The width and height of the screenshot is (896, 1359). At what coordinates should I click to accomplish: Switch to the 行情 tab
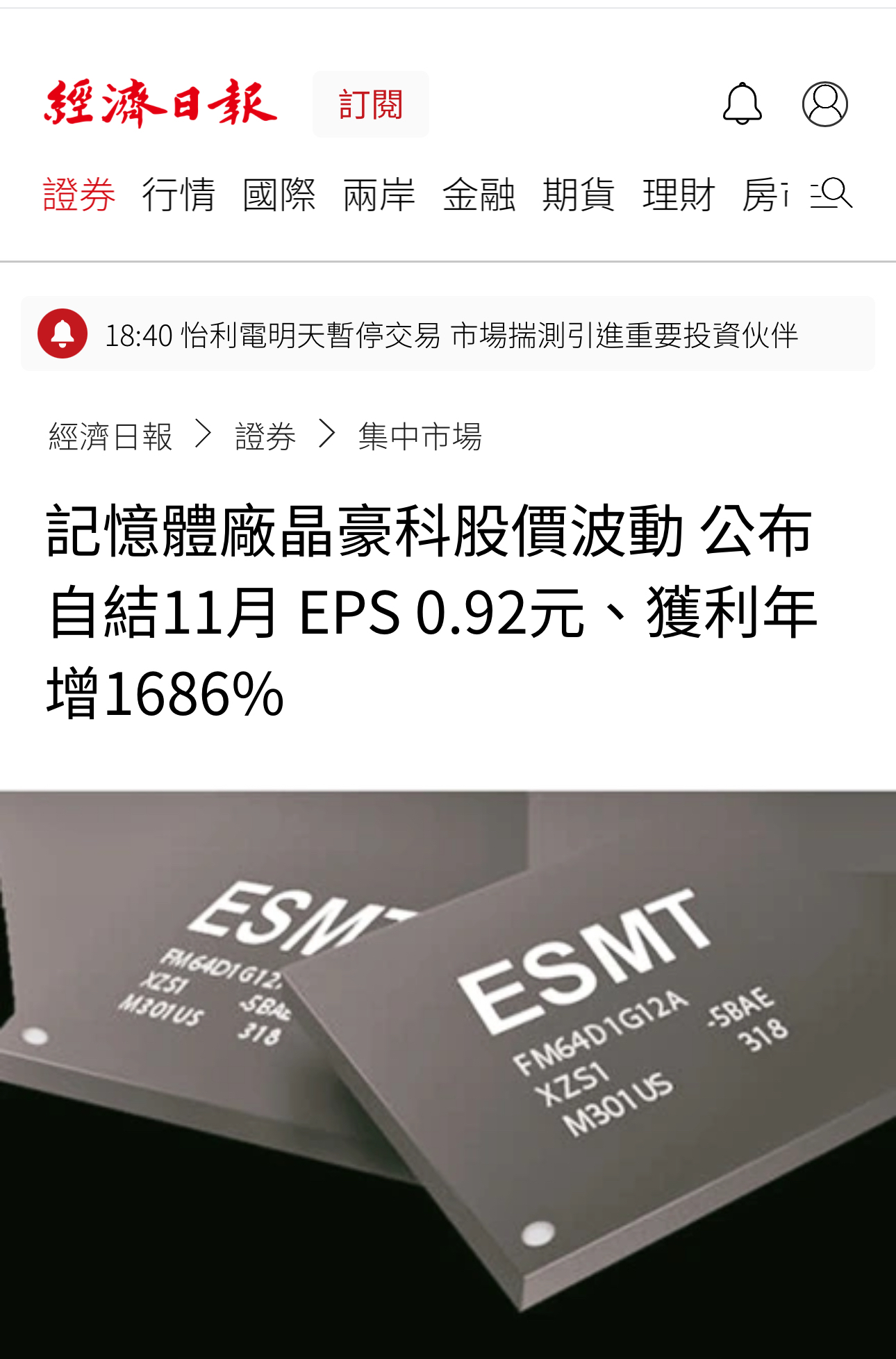point(179,194)
